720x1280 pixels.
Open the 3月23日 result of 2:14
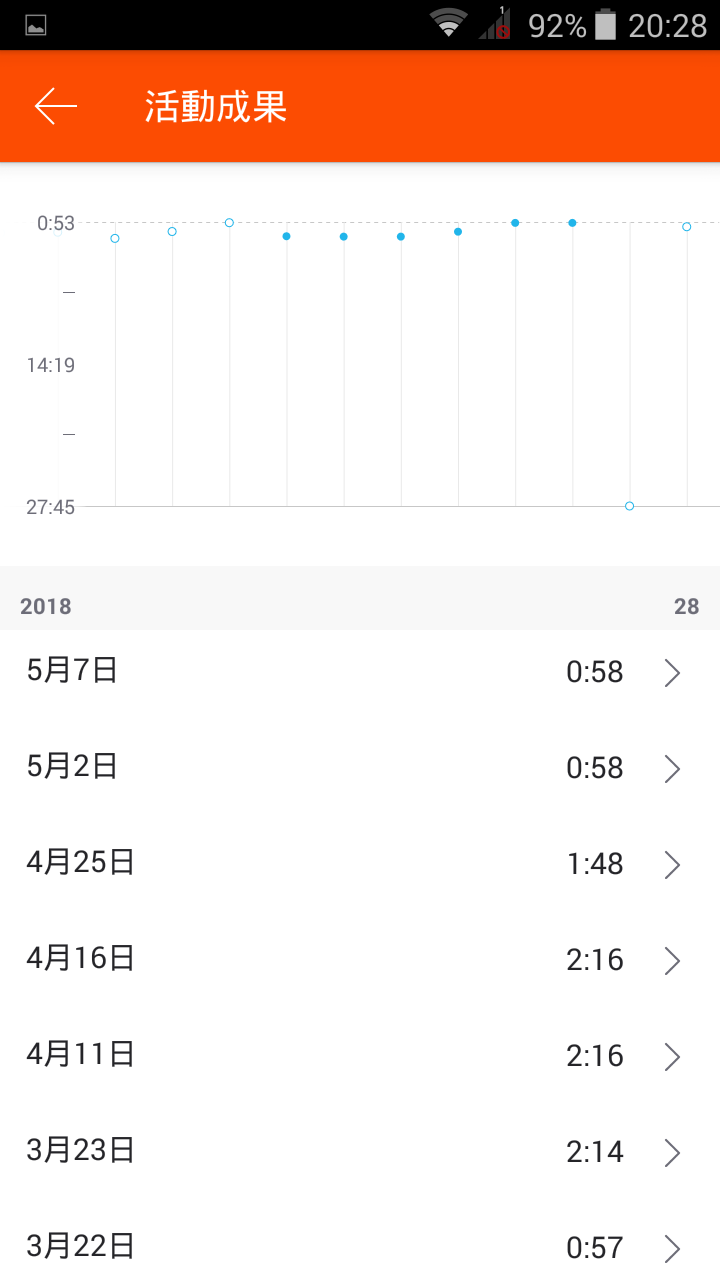coord(360,1152)
